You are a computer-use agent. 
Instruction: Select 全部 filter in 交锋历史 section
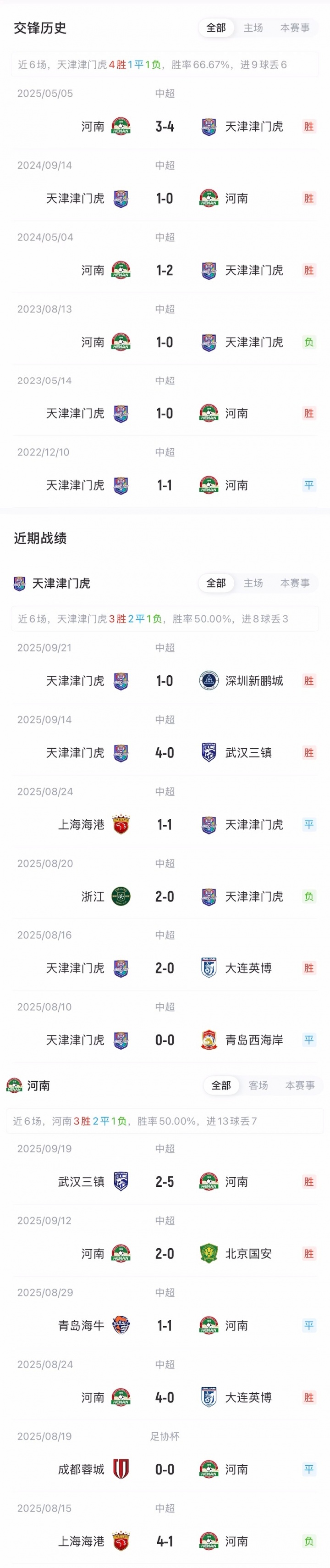tap(216, 28)
